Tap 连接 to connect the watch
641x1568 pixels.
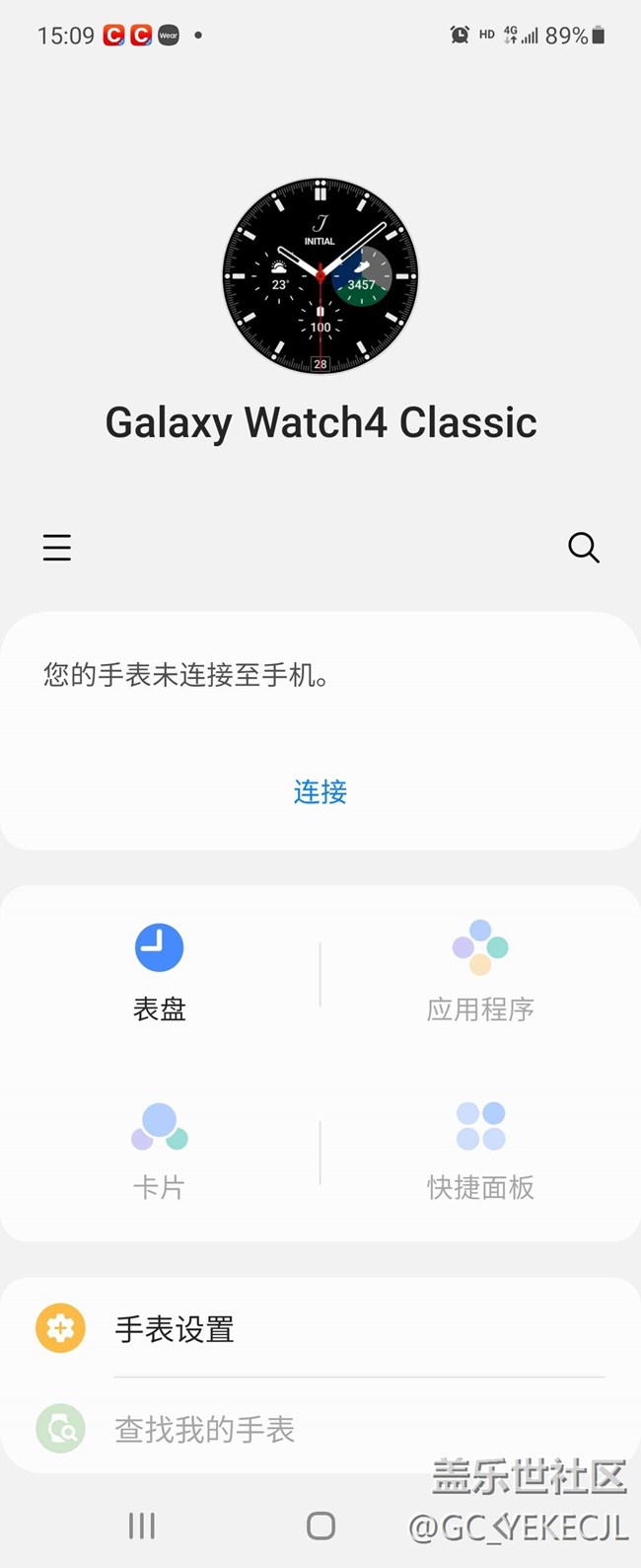[x=320, y=791]
